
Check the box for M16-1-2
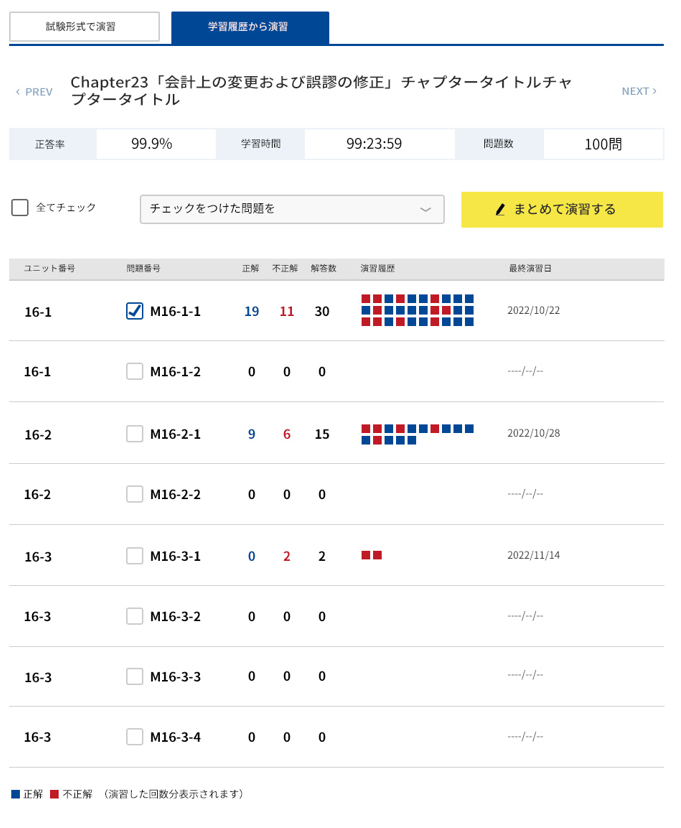[135, 371]
